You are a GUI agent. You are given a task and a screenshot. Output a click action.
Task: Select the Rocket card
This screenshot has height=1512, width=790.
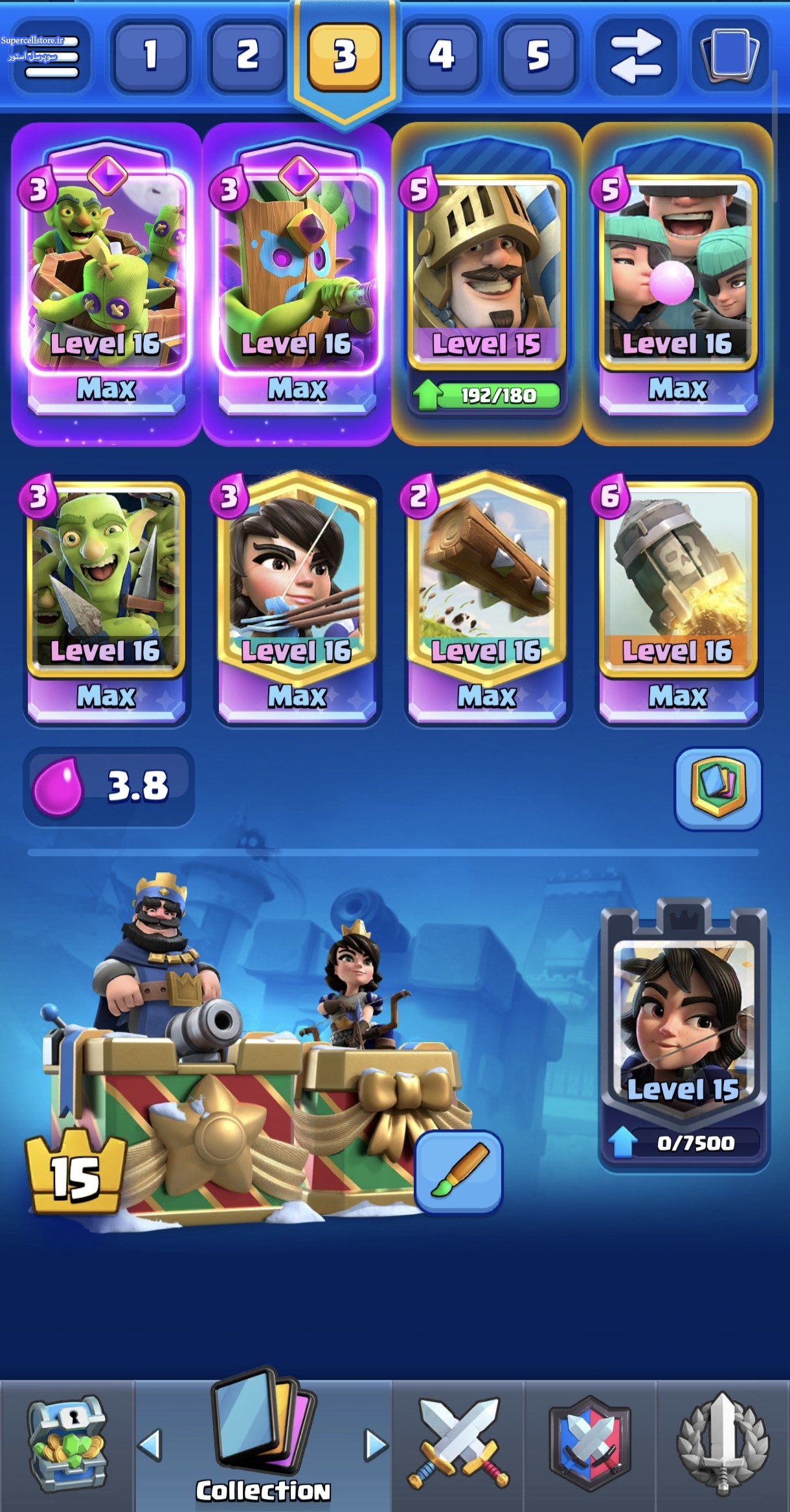coord(677,583)
